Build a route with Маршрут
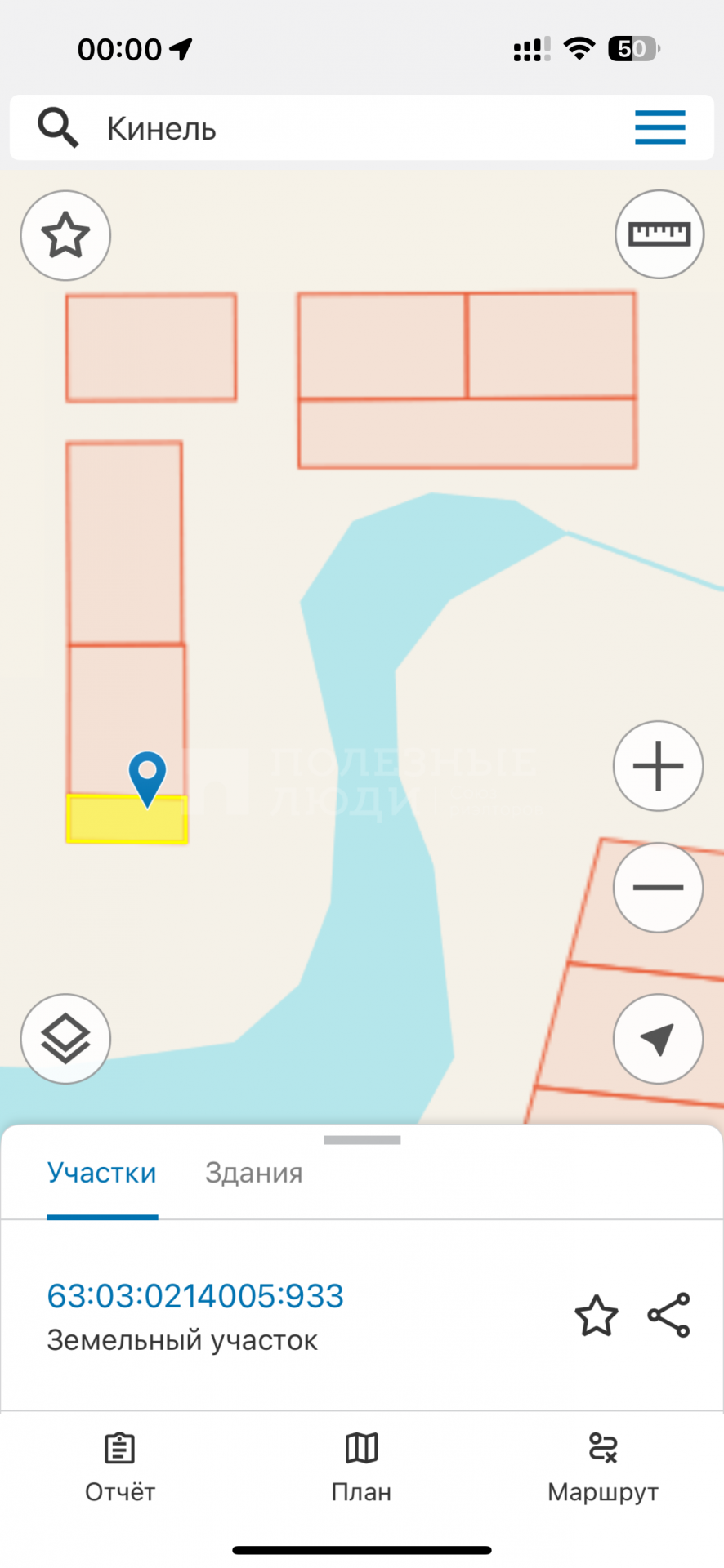724x1568 pixels. pyautogui.click(x=603, y=1468)
